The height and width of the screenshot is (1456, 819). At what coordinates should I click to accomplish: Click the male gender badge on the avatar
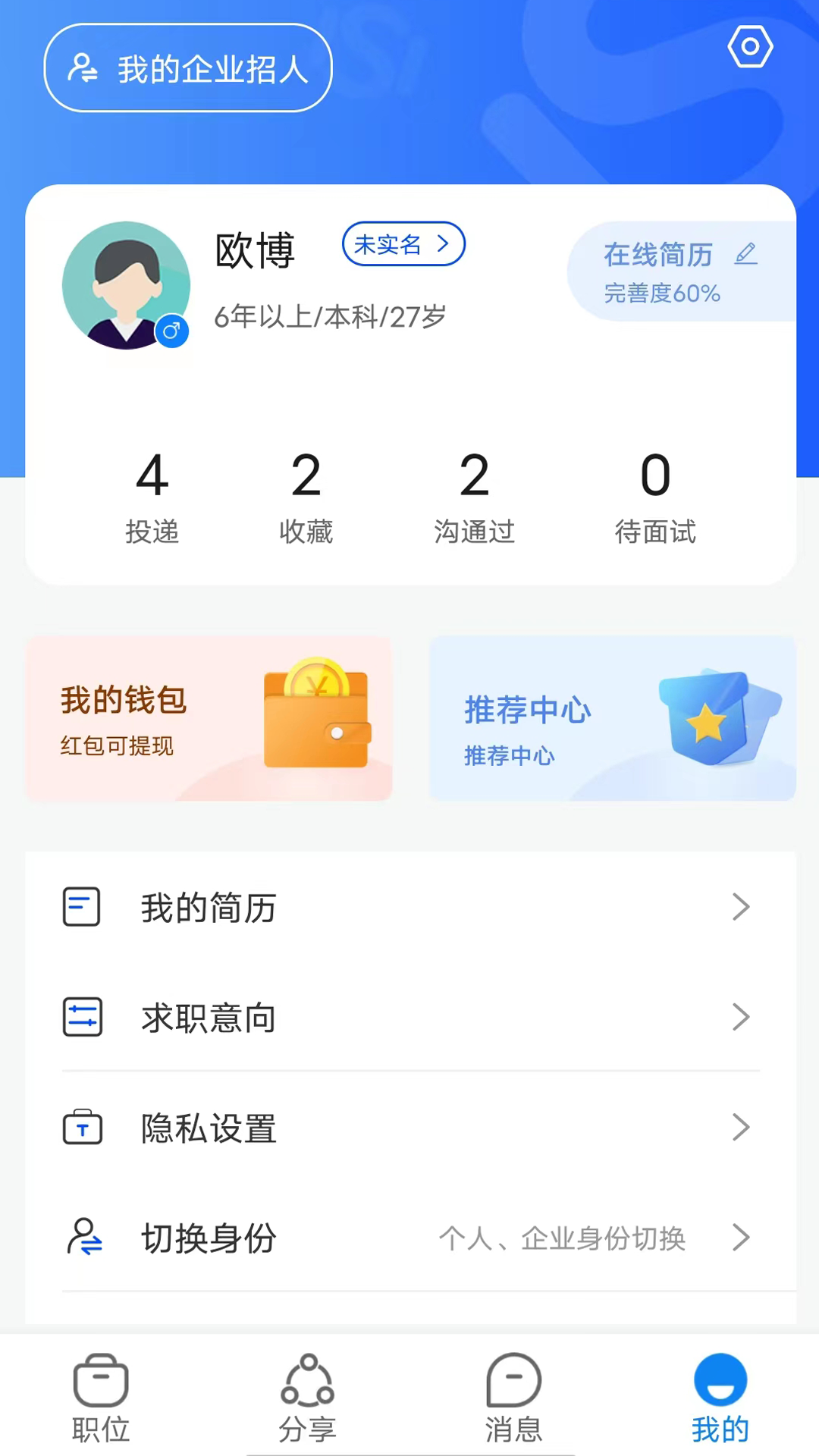click(171, 331)
